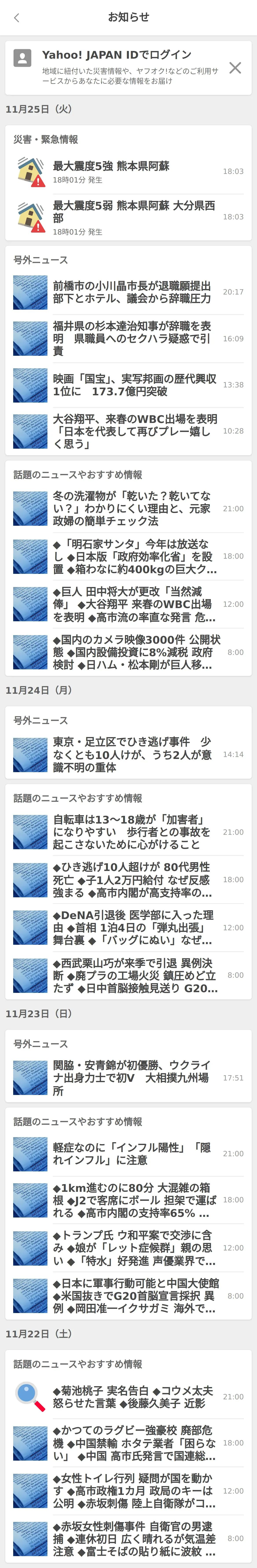
Task: Open the 巨人 田中将大が更改 digest
Action: point(128,604)
